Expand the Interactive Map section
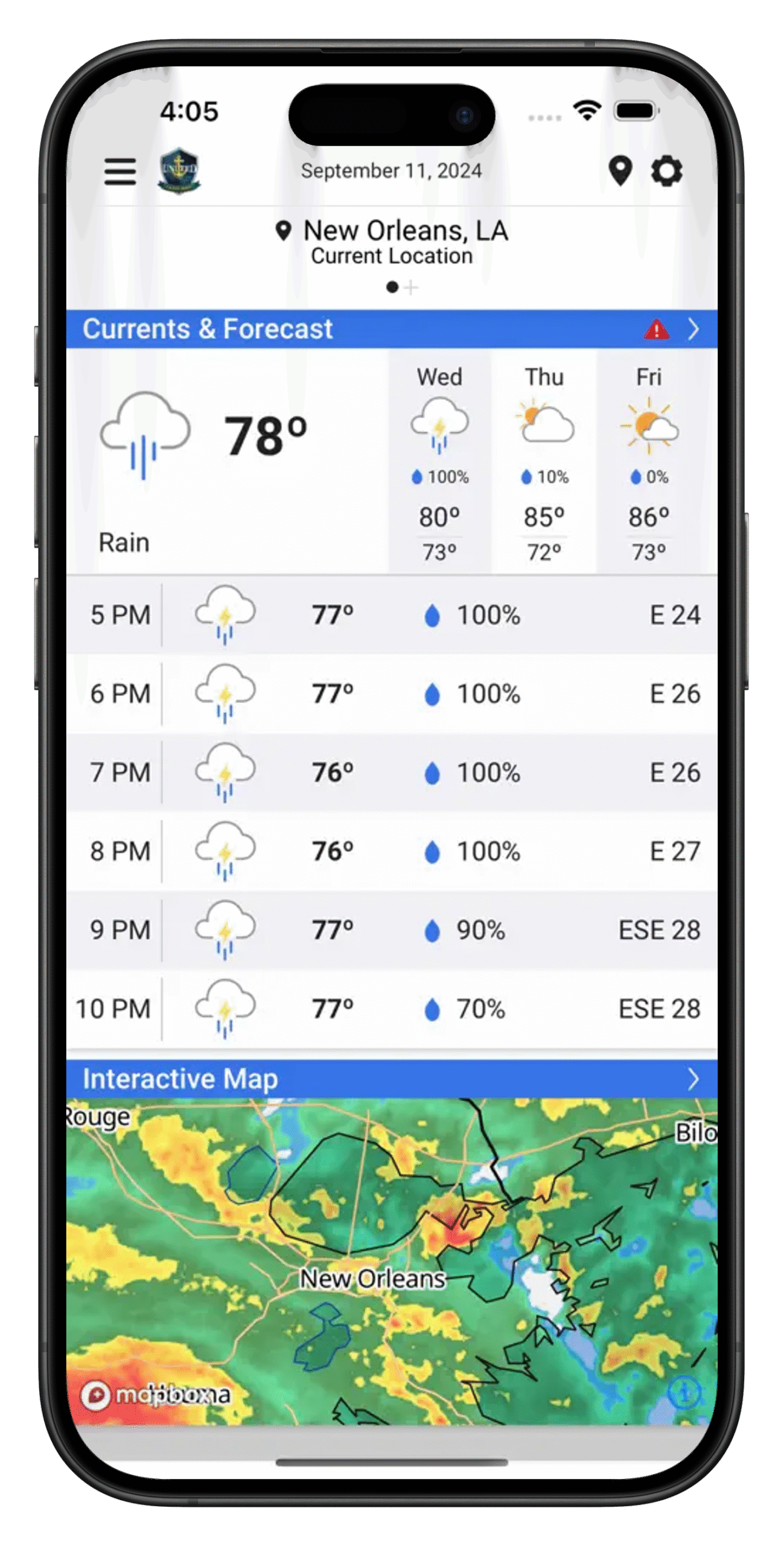The height and width of the screenshot is (1546, 784). (693, 1079)
